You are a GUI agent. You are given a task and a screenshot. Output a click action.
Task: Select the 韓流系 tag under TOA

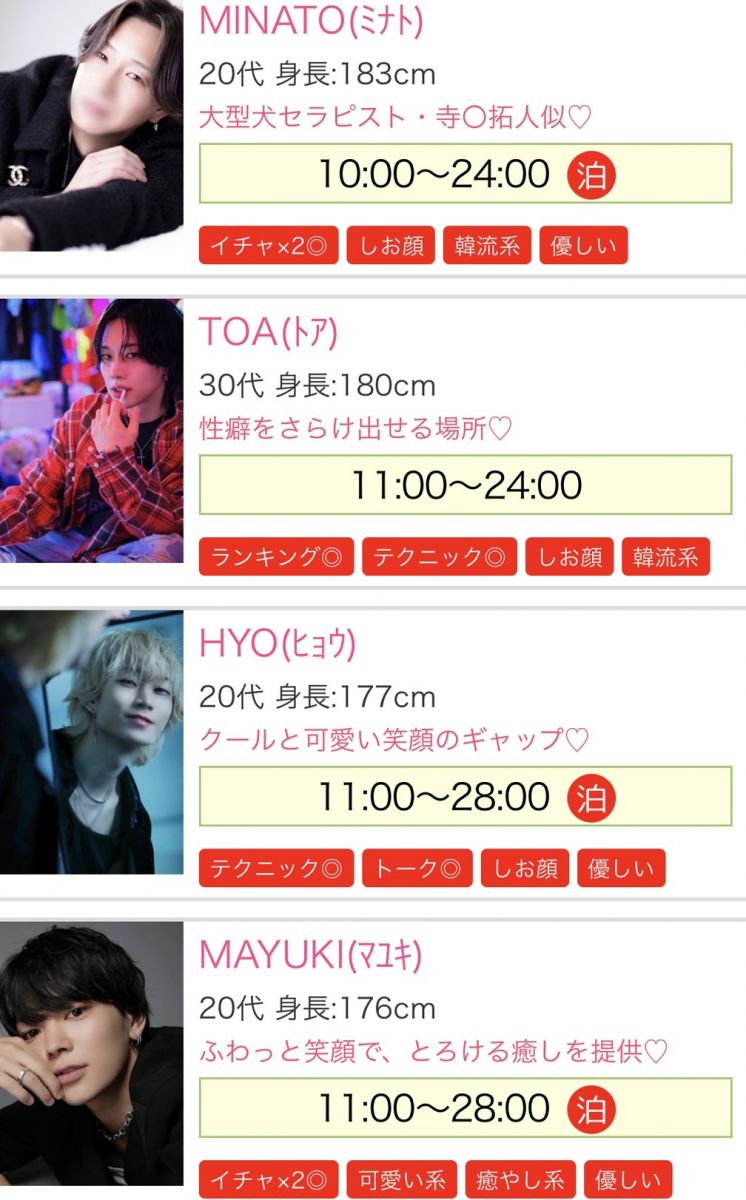[x=665, y=557]
